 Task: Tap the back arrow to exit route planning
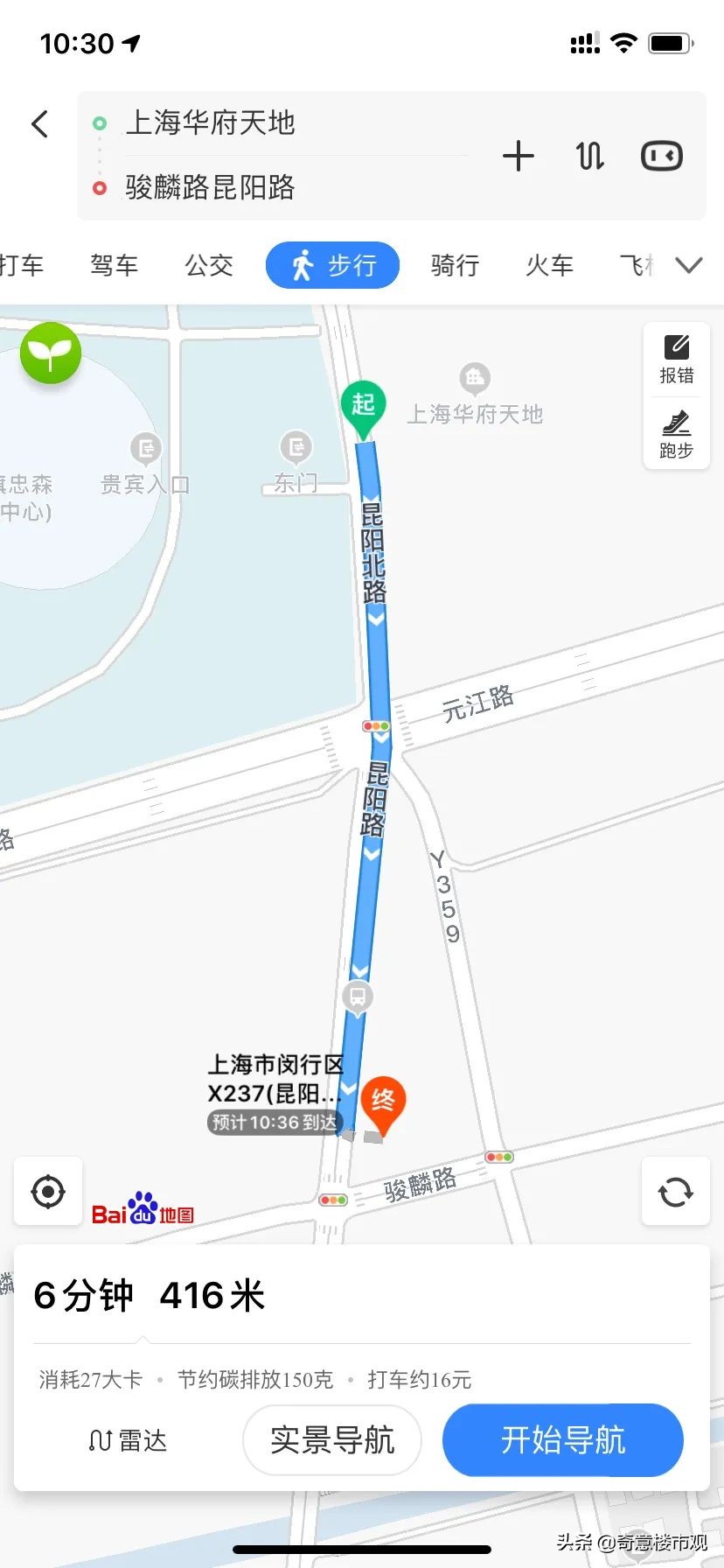tap(38, 124)
